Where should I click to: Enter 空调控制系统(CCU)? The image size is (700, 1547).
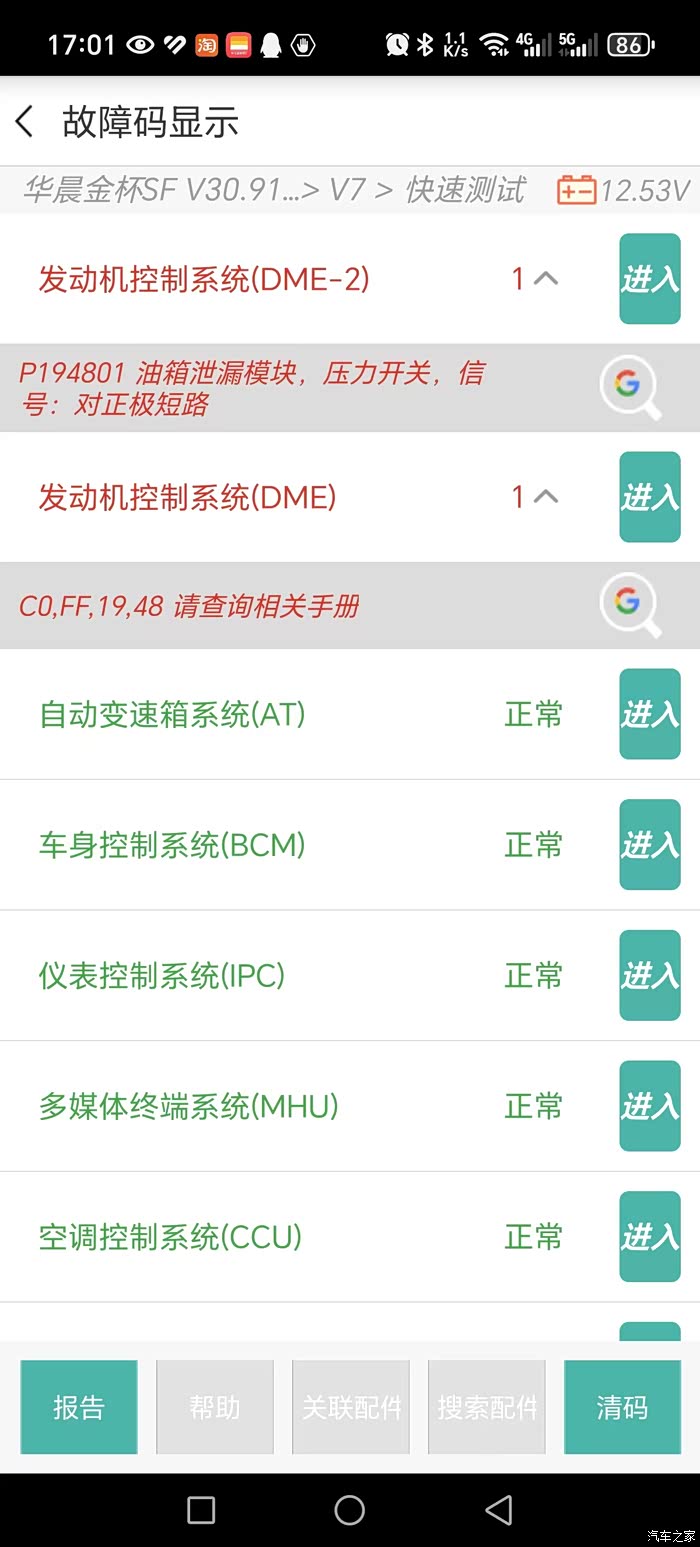click(649, 1236)
